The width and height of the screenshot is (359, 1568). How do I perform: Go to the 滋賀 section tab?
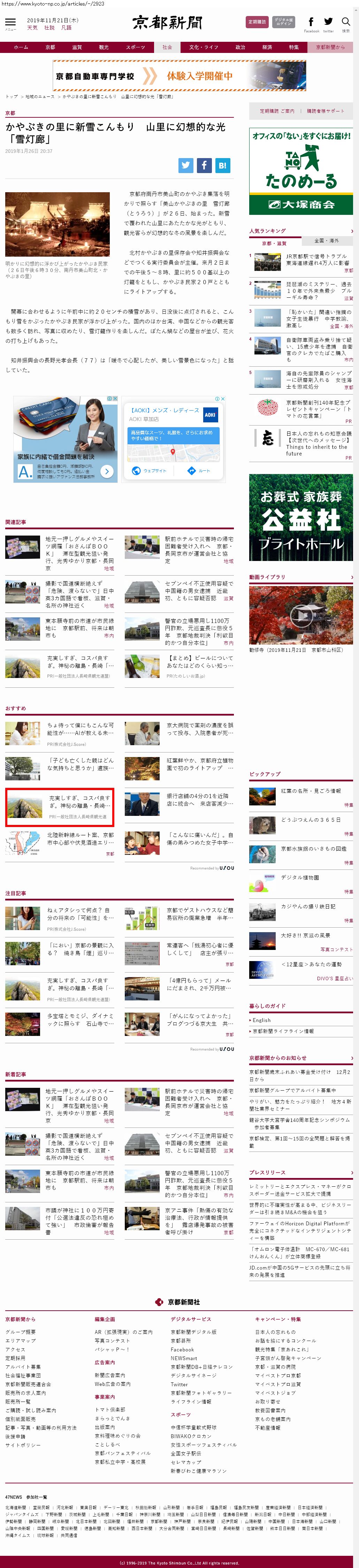click(77, 47)
